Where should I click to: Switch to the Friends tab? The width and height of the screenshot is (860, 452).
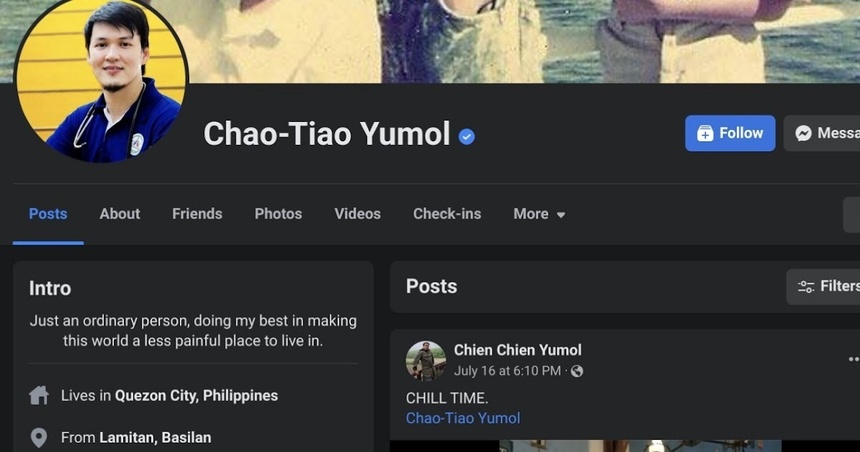pos(197,213)
